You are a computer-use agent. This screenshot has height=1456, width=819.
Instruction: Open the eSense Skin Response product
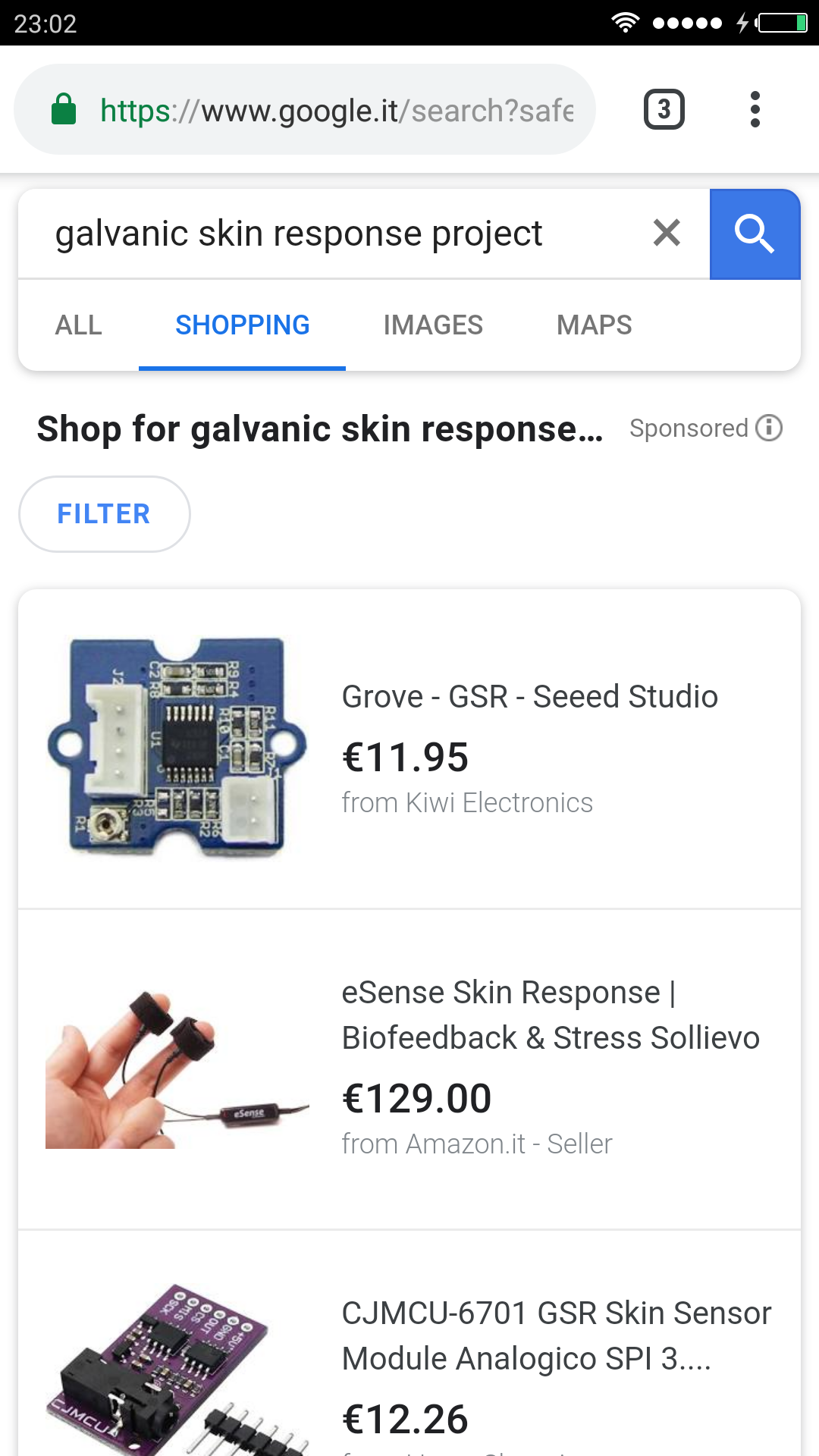[550, 1015]
